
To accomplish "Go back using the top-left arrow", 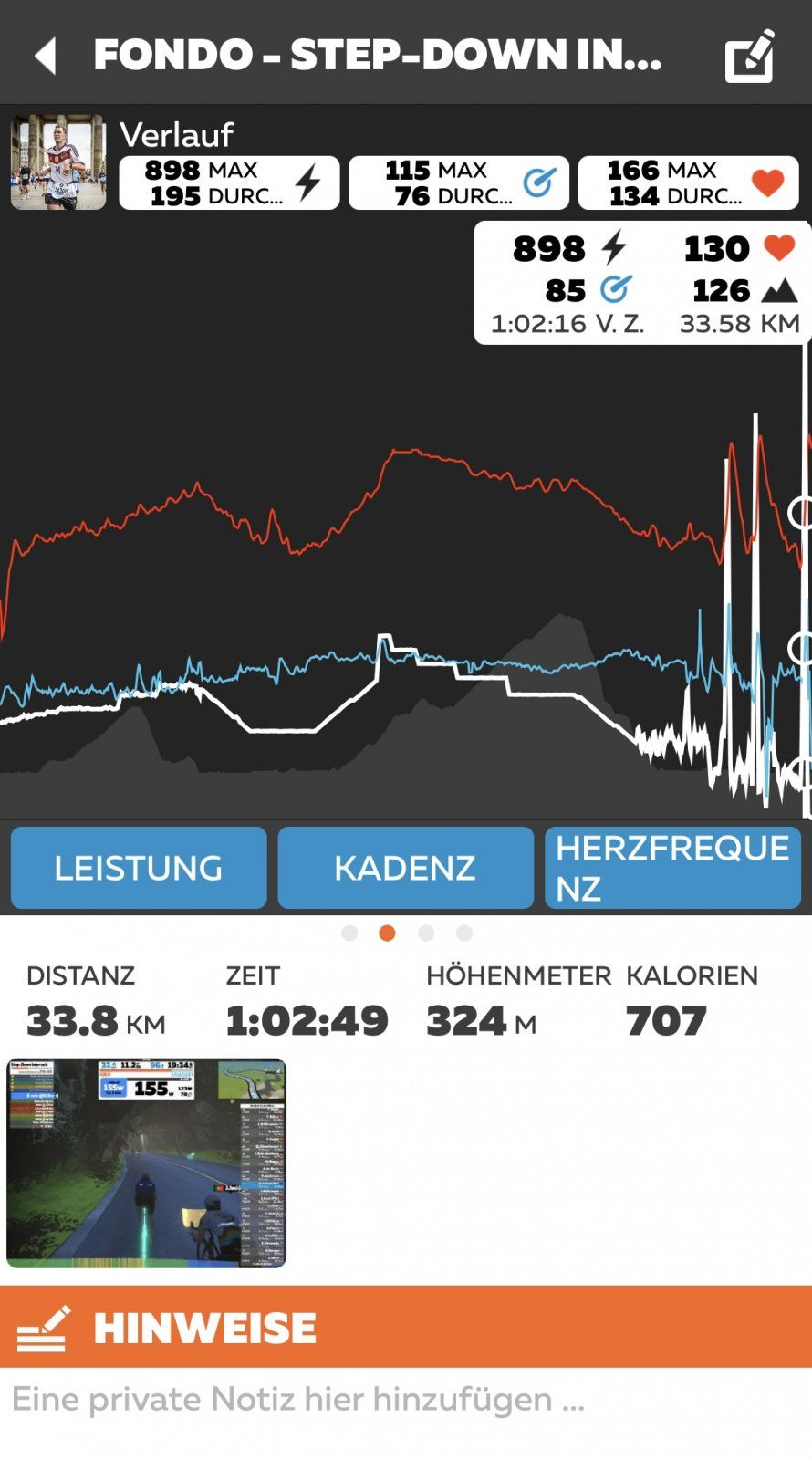I will (45, 57).
